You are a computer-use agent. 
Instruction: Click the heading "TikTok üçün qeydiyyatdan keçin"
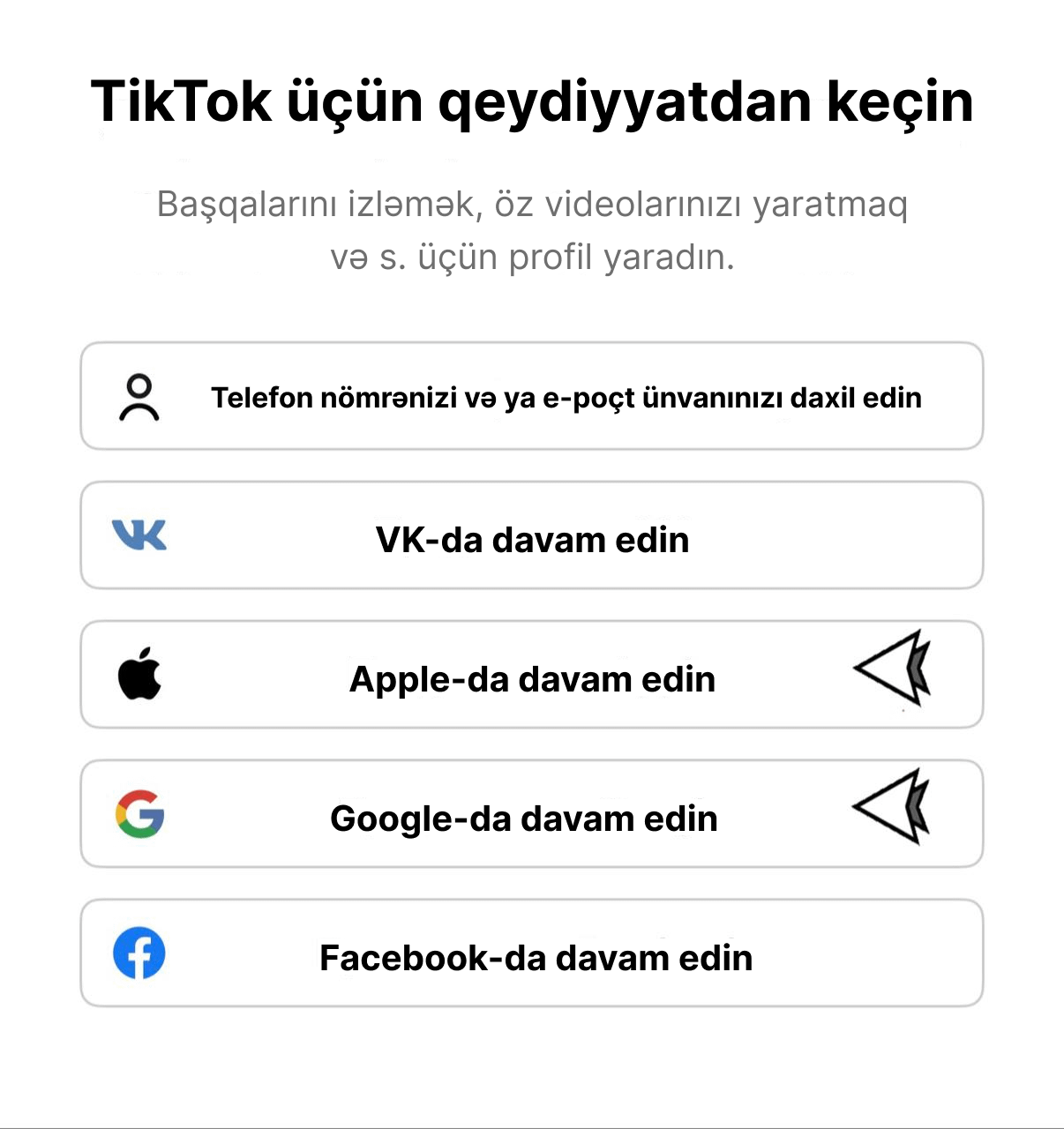click(x=532, y=101)
